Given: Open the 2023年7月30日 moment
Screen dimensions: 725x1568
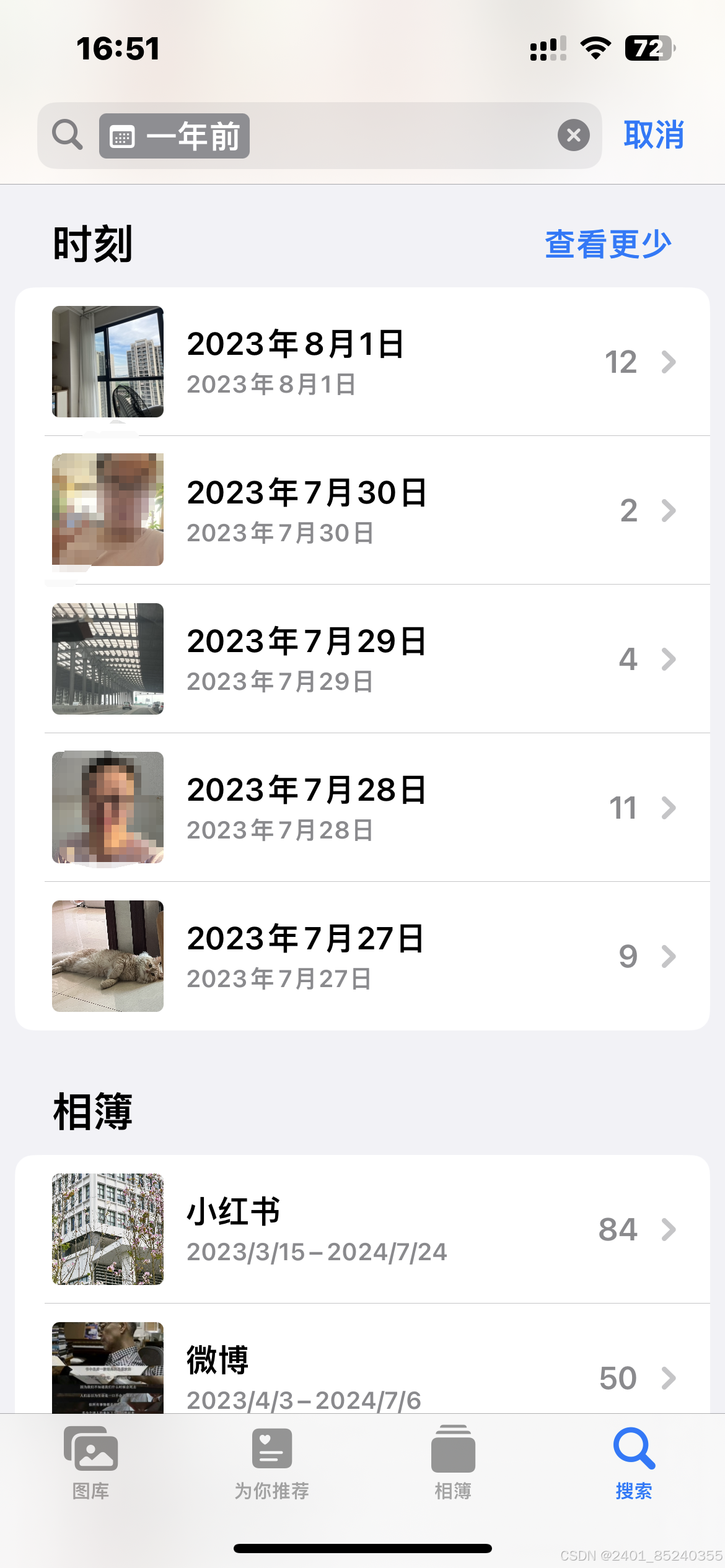Looking at the screenshot, I should [362, 510].
